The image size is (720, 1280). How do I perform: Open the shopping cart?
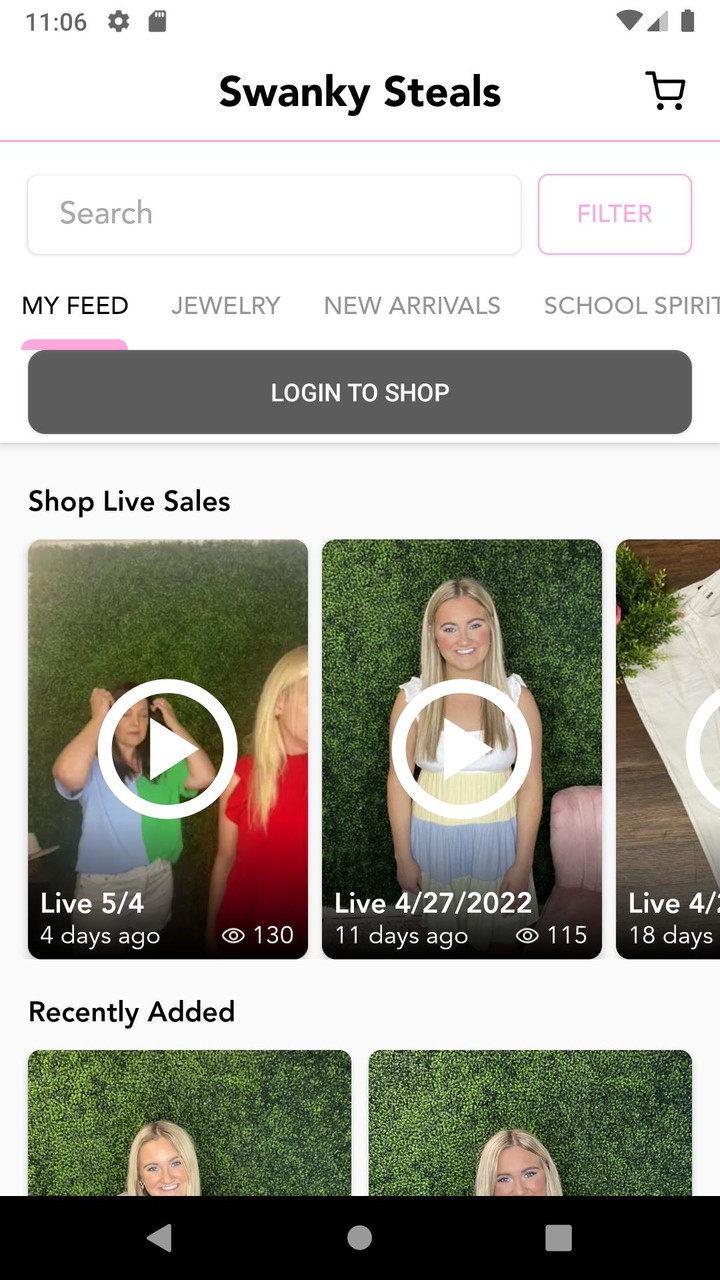(x=665, y=91)
